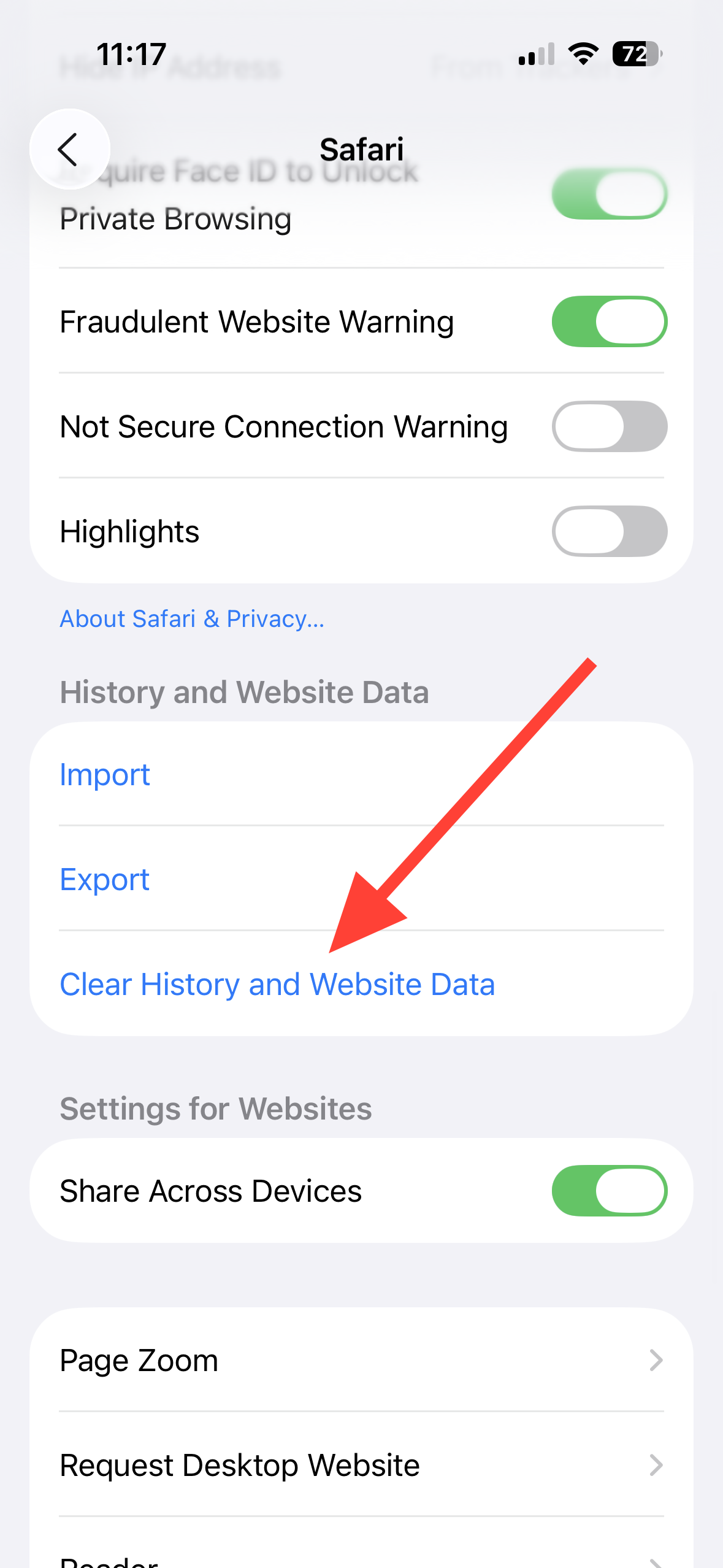Disable Face ID for Private Browsing
The width and height of the screenshot is (723, 1568).
(609, 195)
